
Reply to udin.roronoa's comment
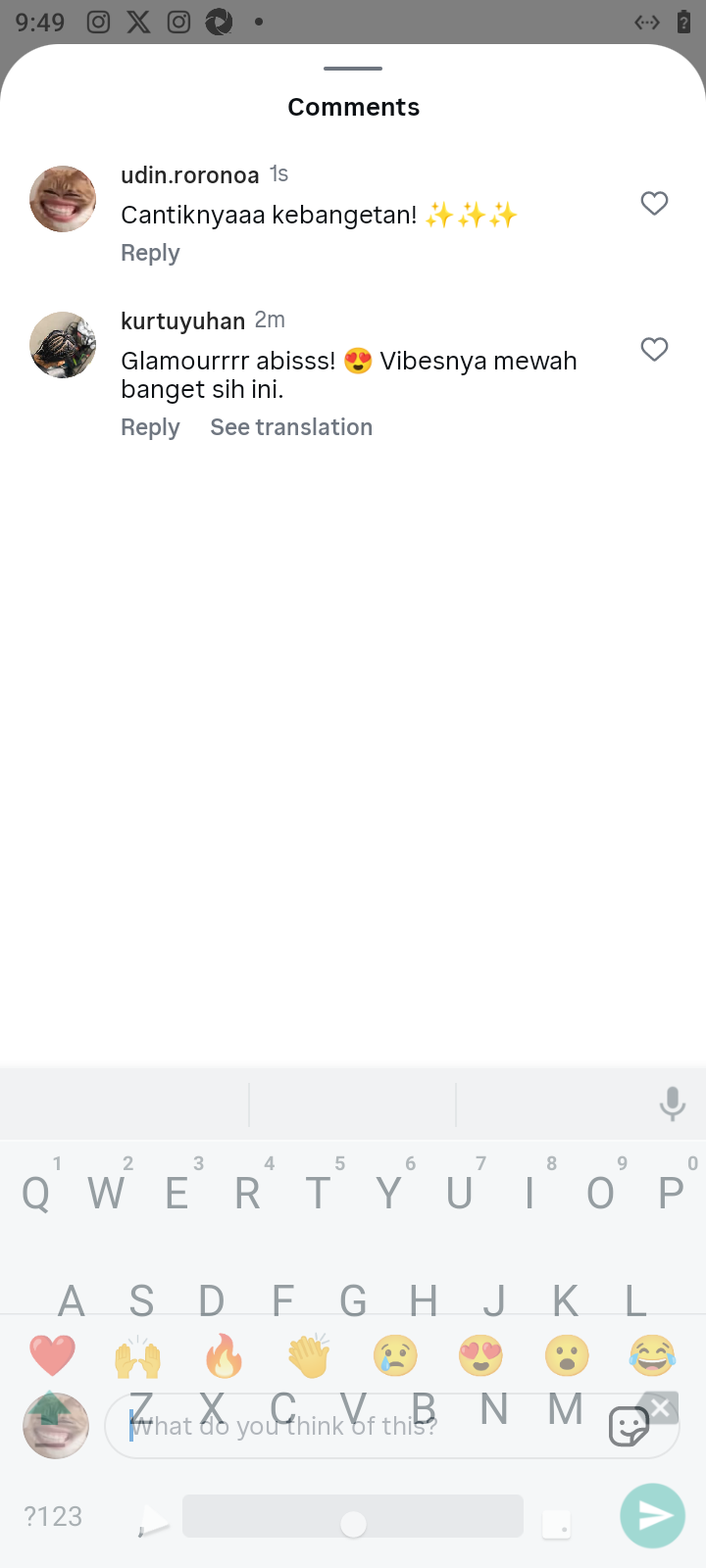(x=150, y=253)
